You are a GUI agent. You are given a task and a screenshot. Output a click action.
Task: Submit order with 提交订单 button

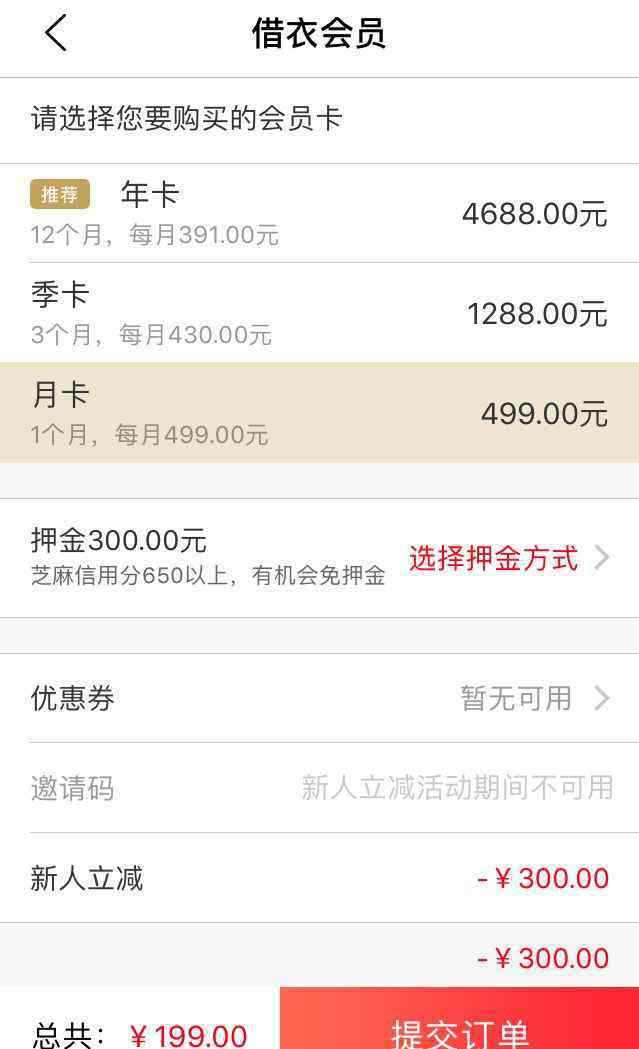click(x=460, y=1018)
